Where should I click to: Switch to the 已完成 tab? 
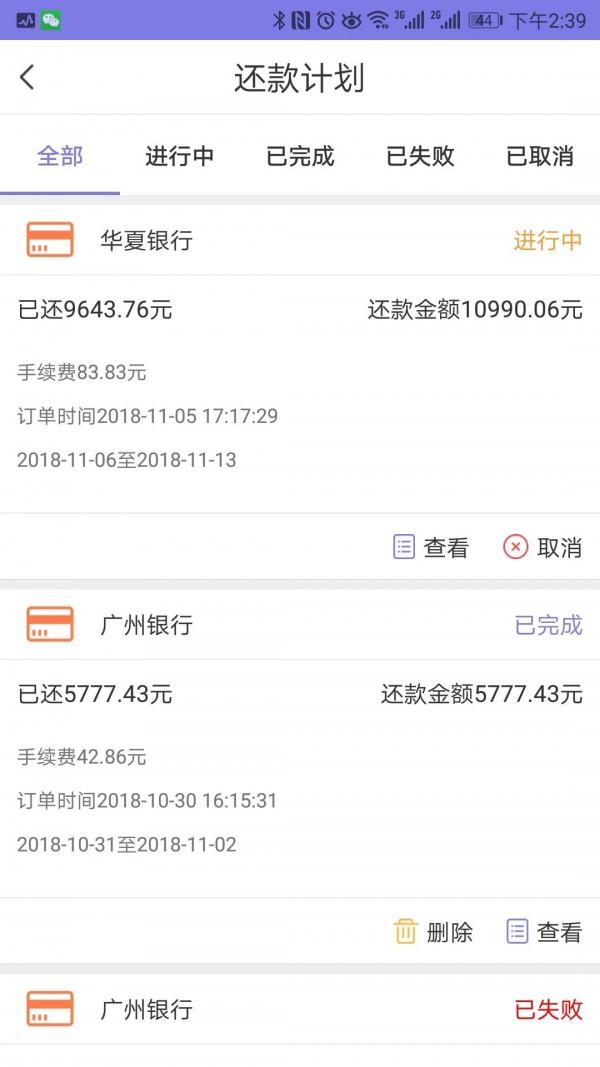300,156
